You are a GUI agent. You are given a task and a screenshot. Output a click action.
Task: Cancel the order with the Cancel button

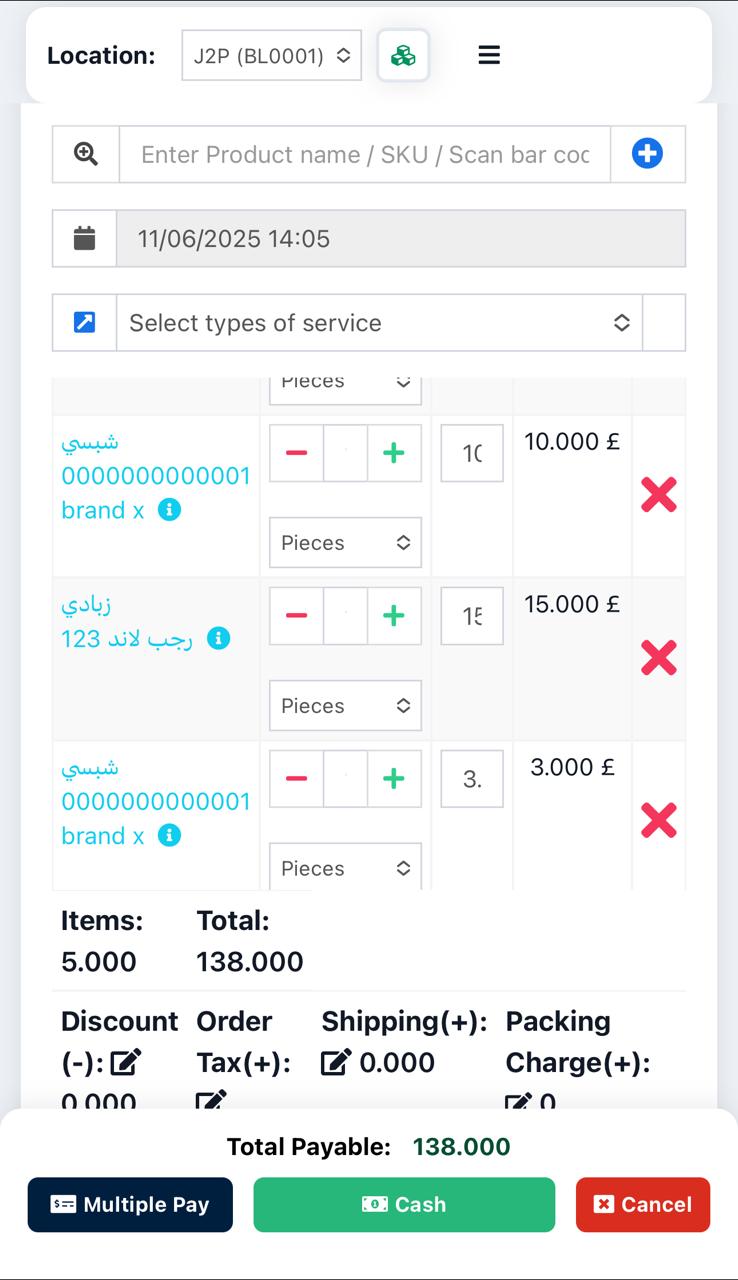(x=642, y=1204)
